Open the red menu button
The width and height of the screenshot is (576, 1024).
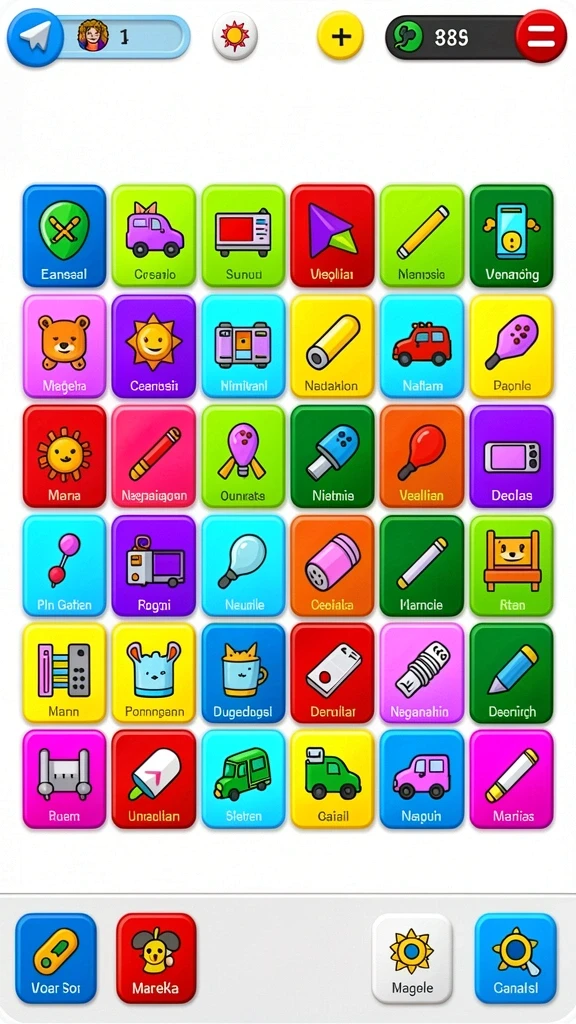541,37
